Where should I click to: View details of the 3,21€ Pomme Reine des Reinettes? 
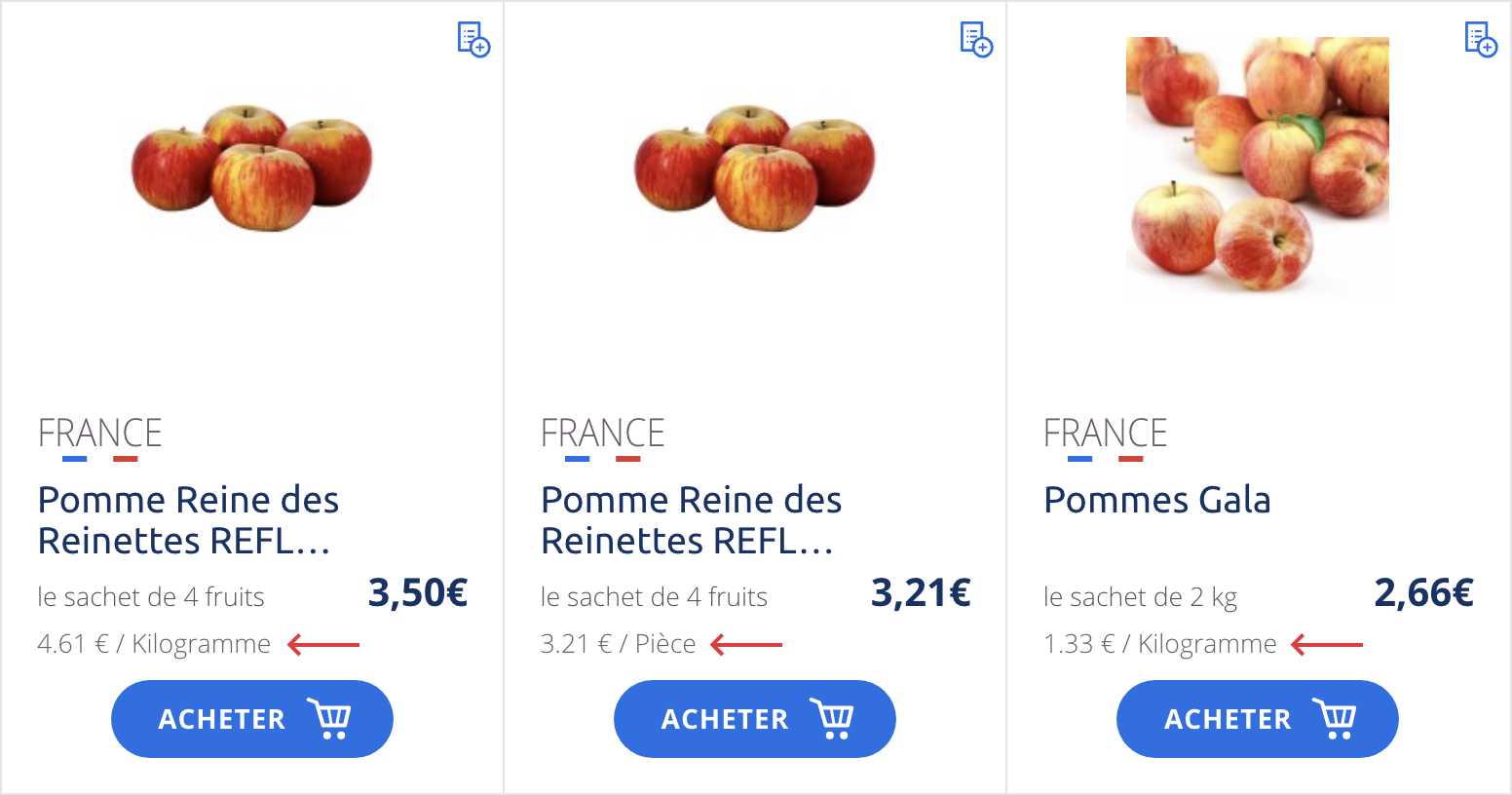[691, 519]
